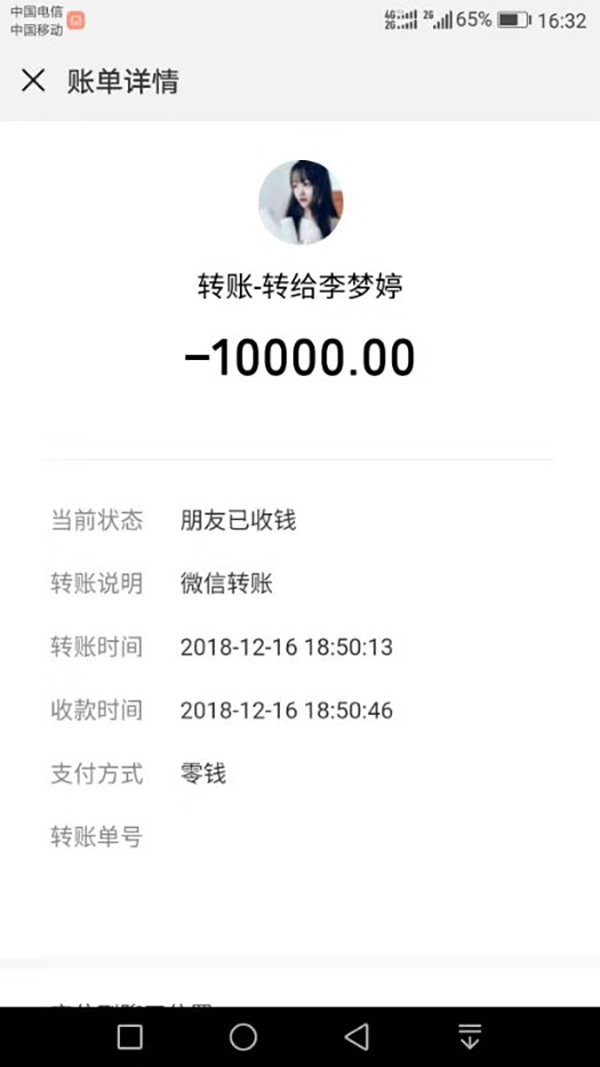The width and height of the screenshot is (600, 1067).
Task: Hide the navigation bar with the arrow icon
Action: (x=470, y=1036)
